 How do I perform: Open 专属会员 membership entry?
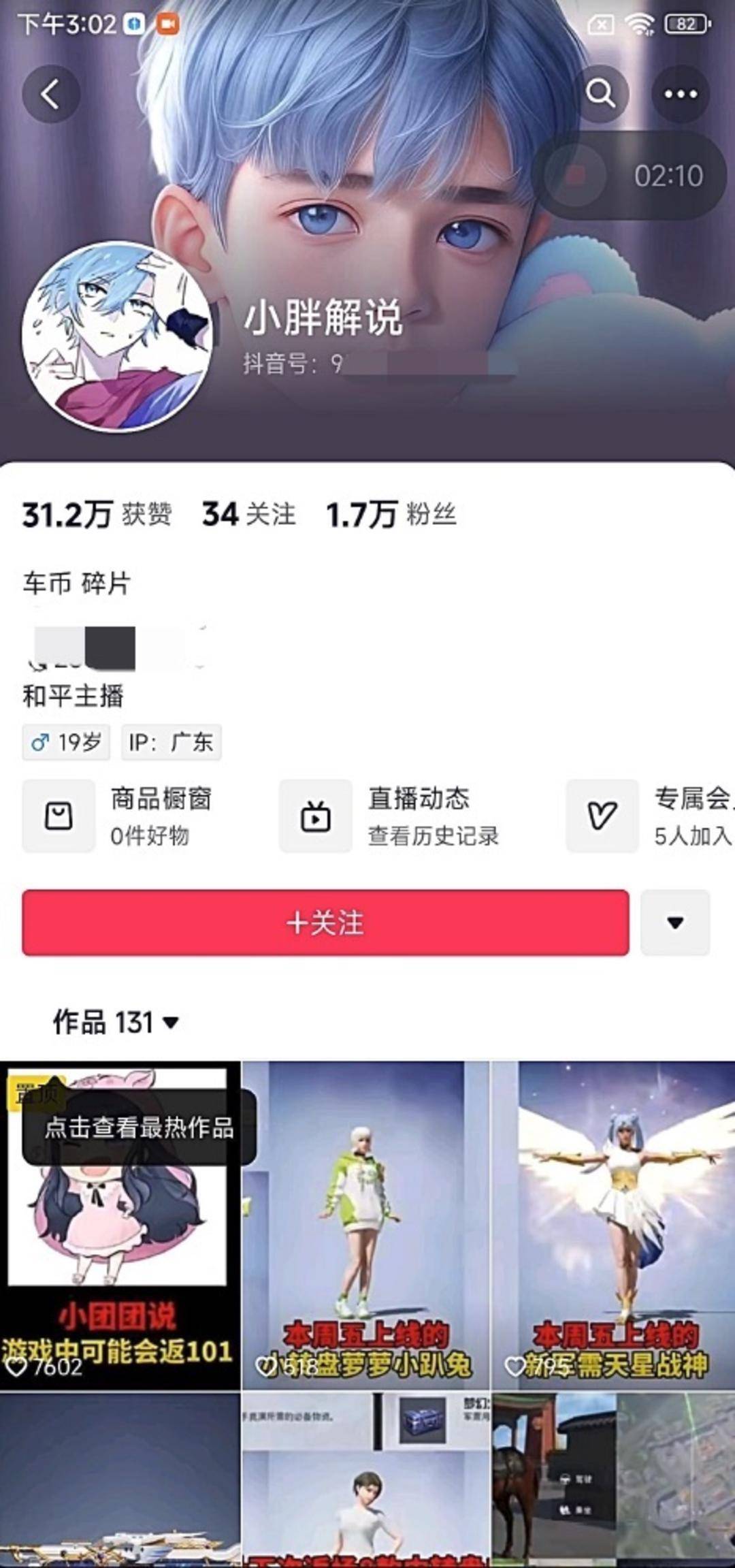[x=650, y=816]
